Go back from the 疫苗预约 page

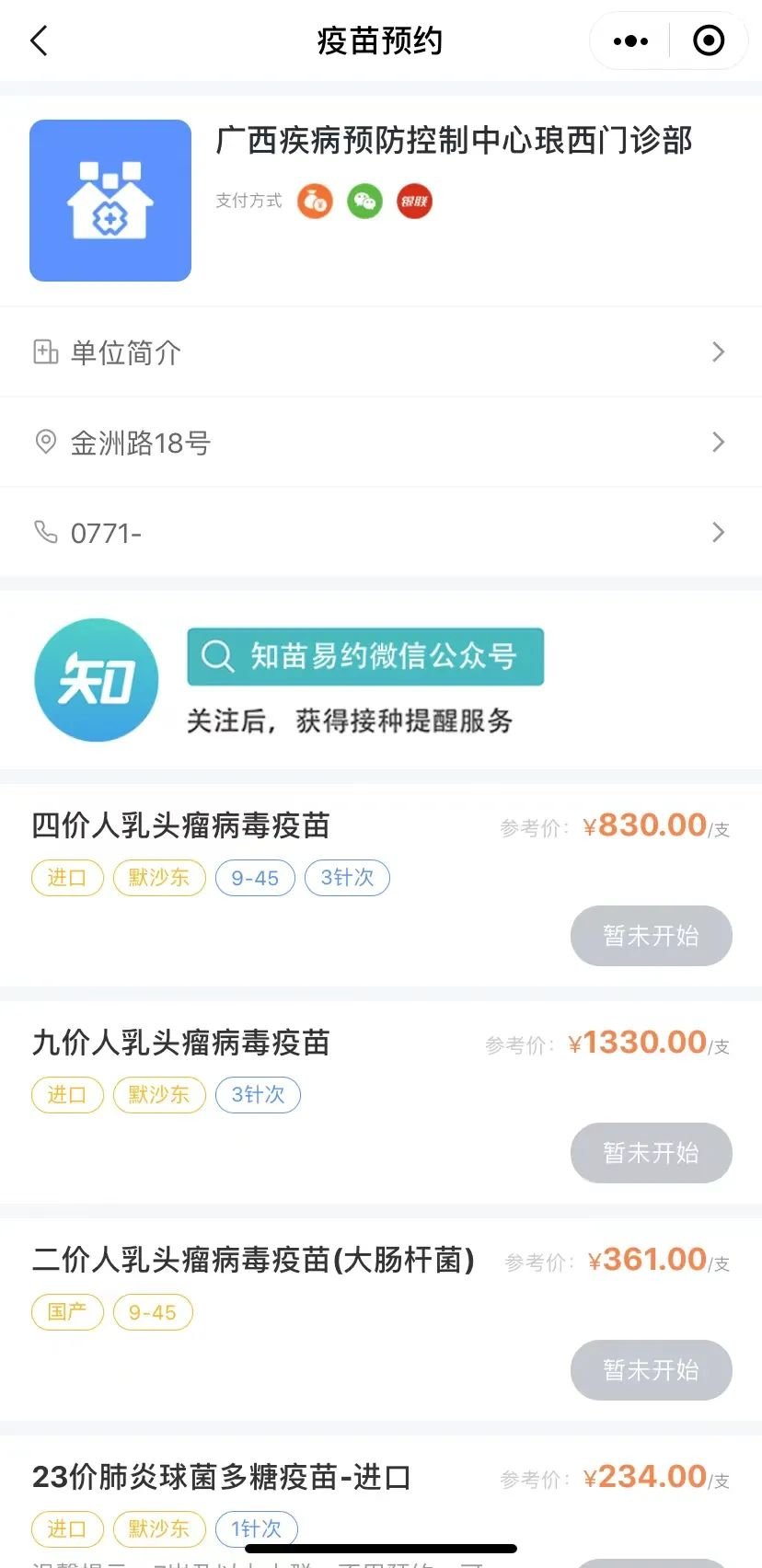[39, 41]
